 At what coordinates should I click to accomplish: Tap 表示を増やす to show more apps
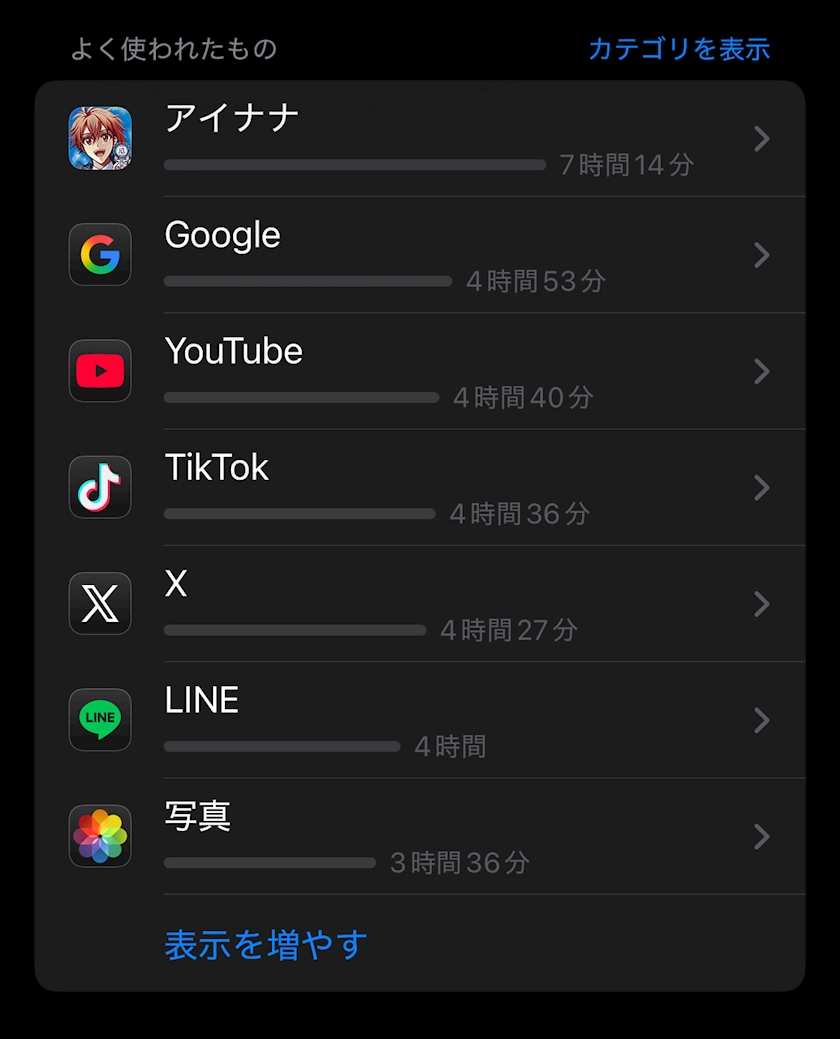coord(266,944)
